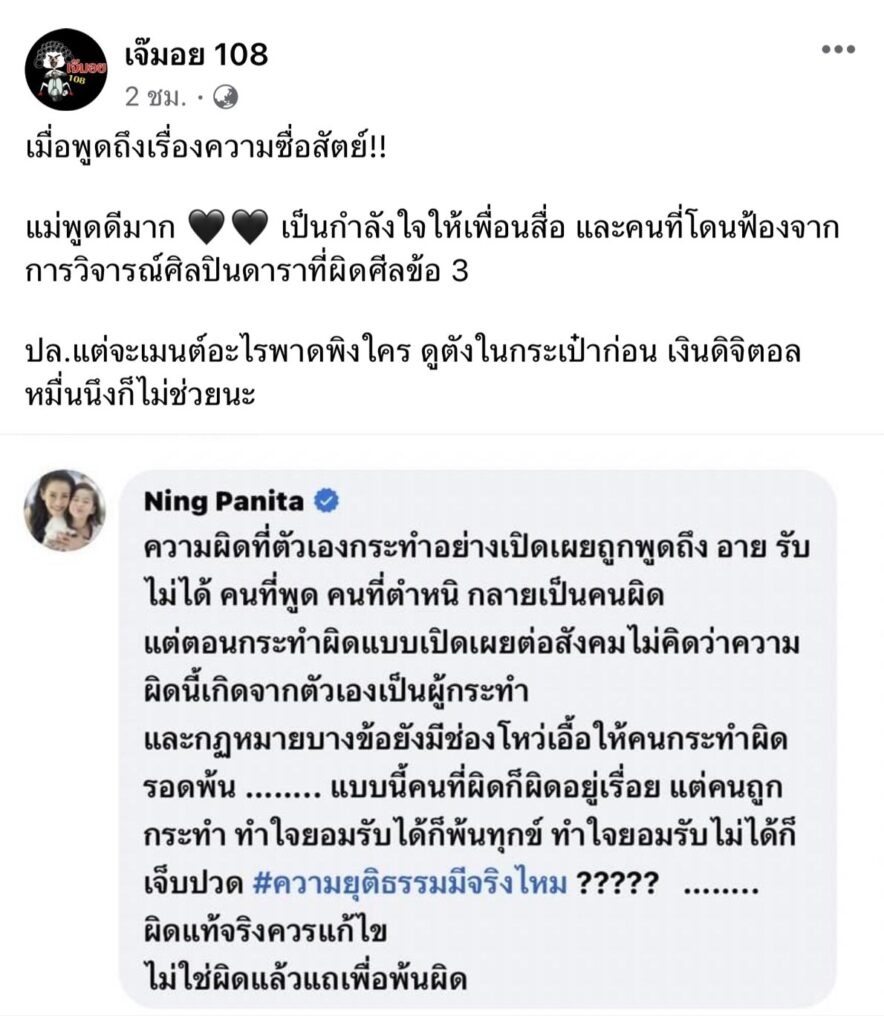Open the เจ๊มอย 108 page name
Screen dimensions: 884x1024
196,54
